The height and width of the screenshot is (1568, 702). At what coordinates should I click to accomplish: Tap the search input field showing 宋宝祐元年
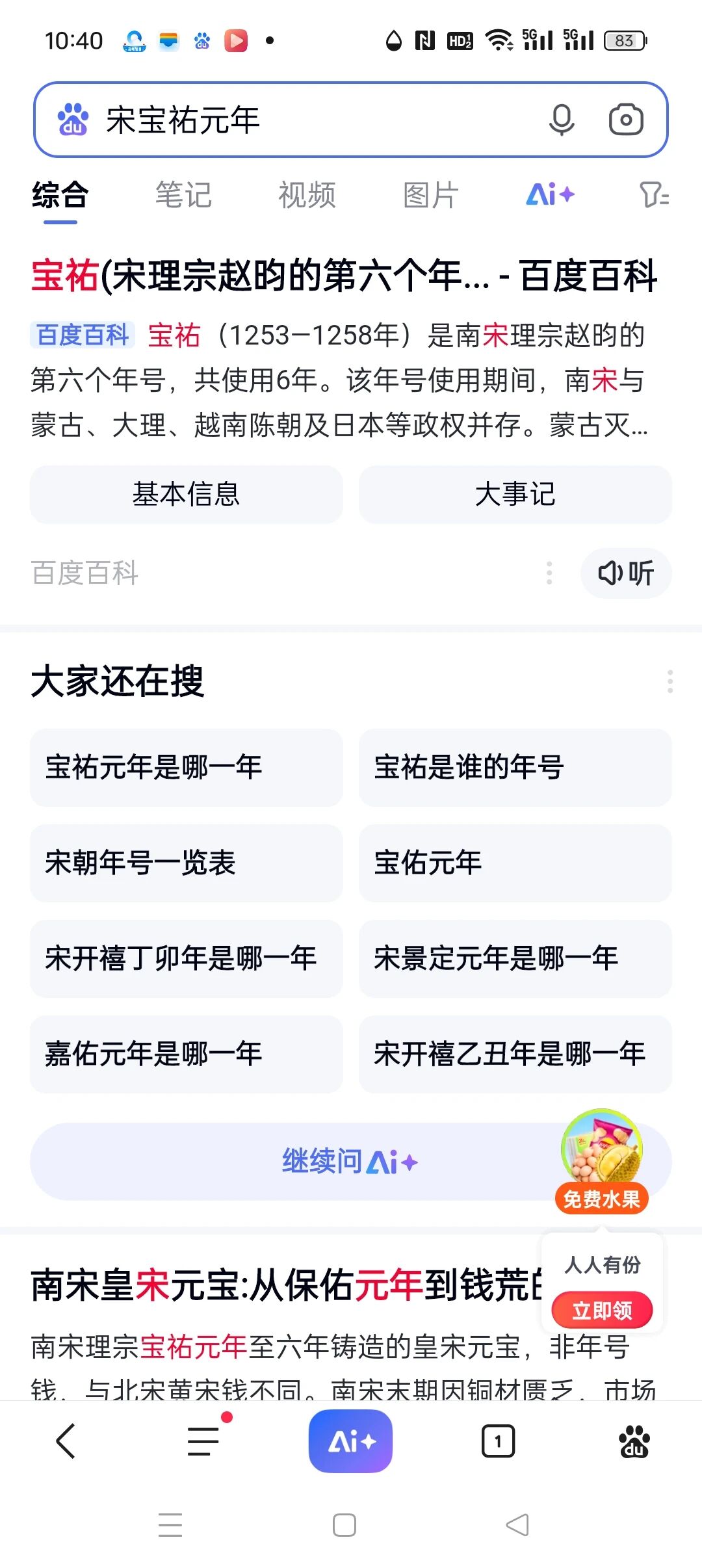click(292, 120)
